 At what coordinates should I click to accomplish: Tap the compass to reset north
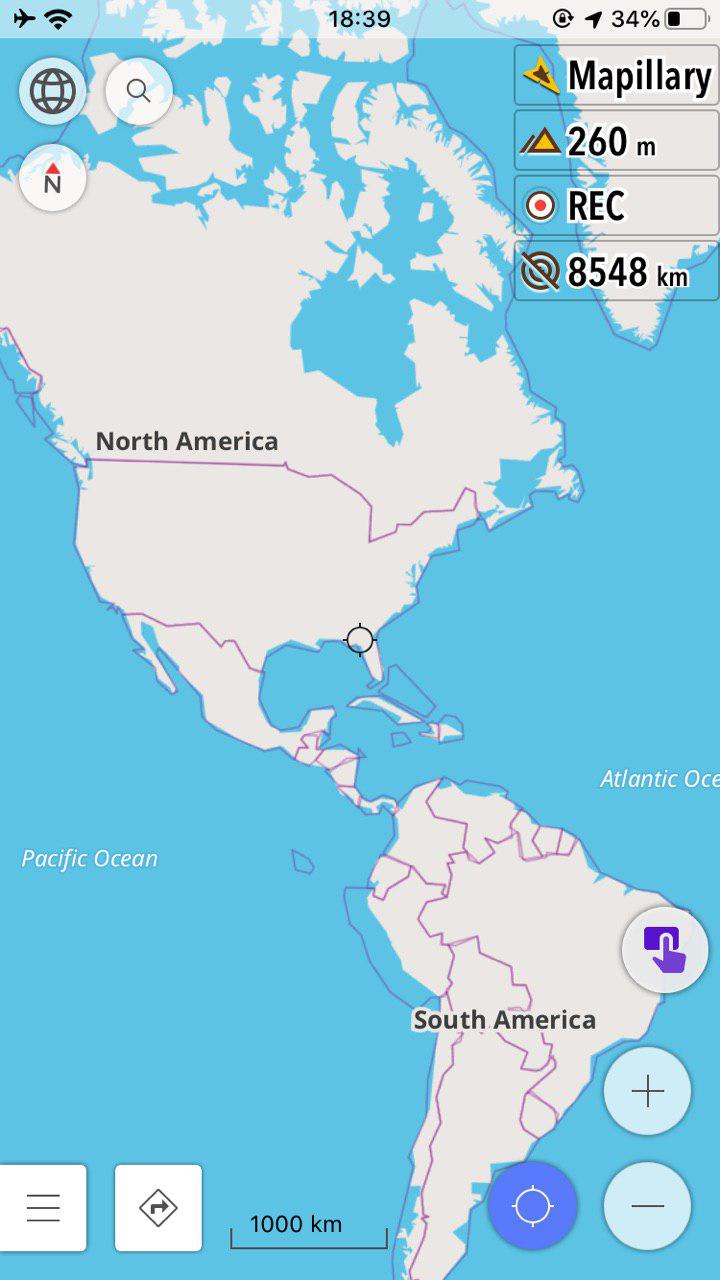click(52, 178)
